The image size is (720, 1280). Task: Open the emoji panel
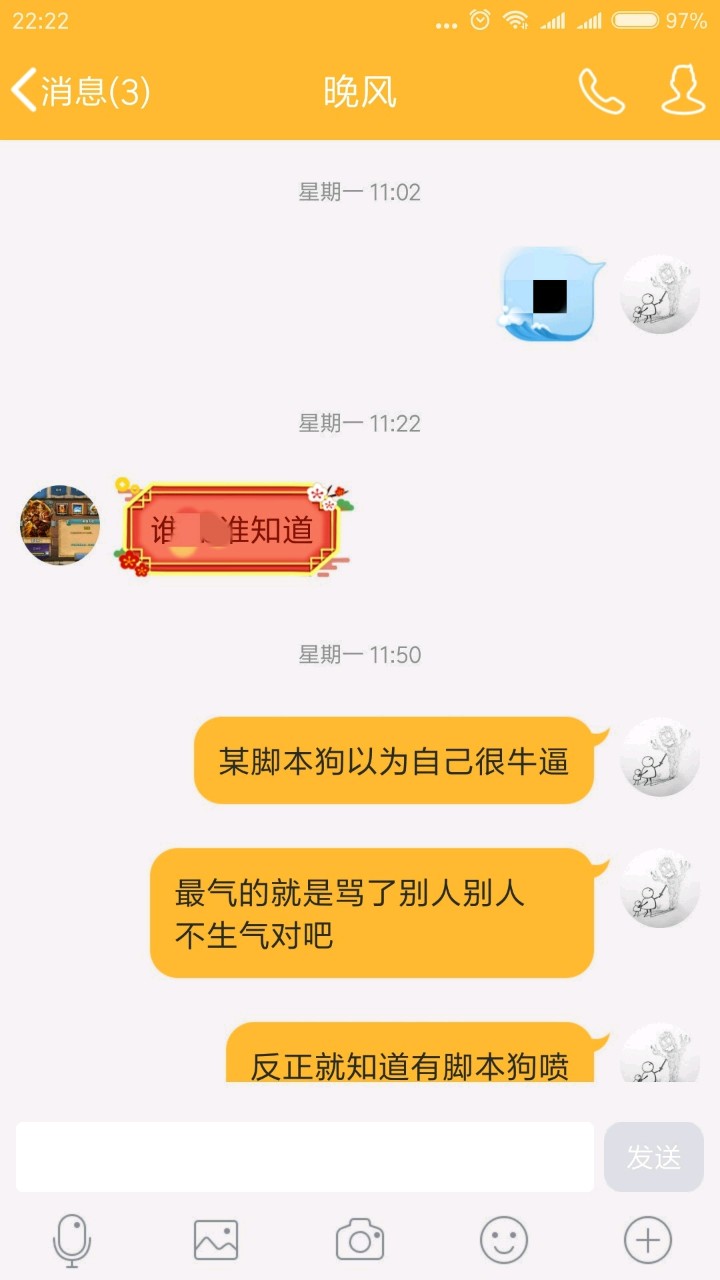point(504,1241)
